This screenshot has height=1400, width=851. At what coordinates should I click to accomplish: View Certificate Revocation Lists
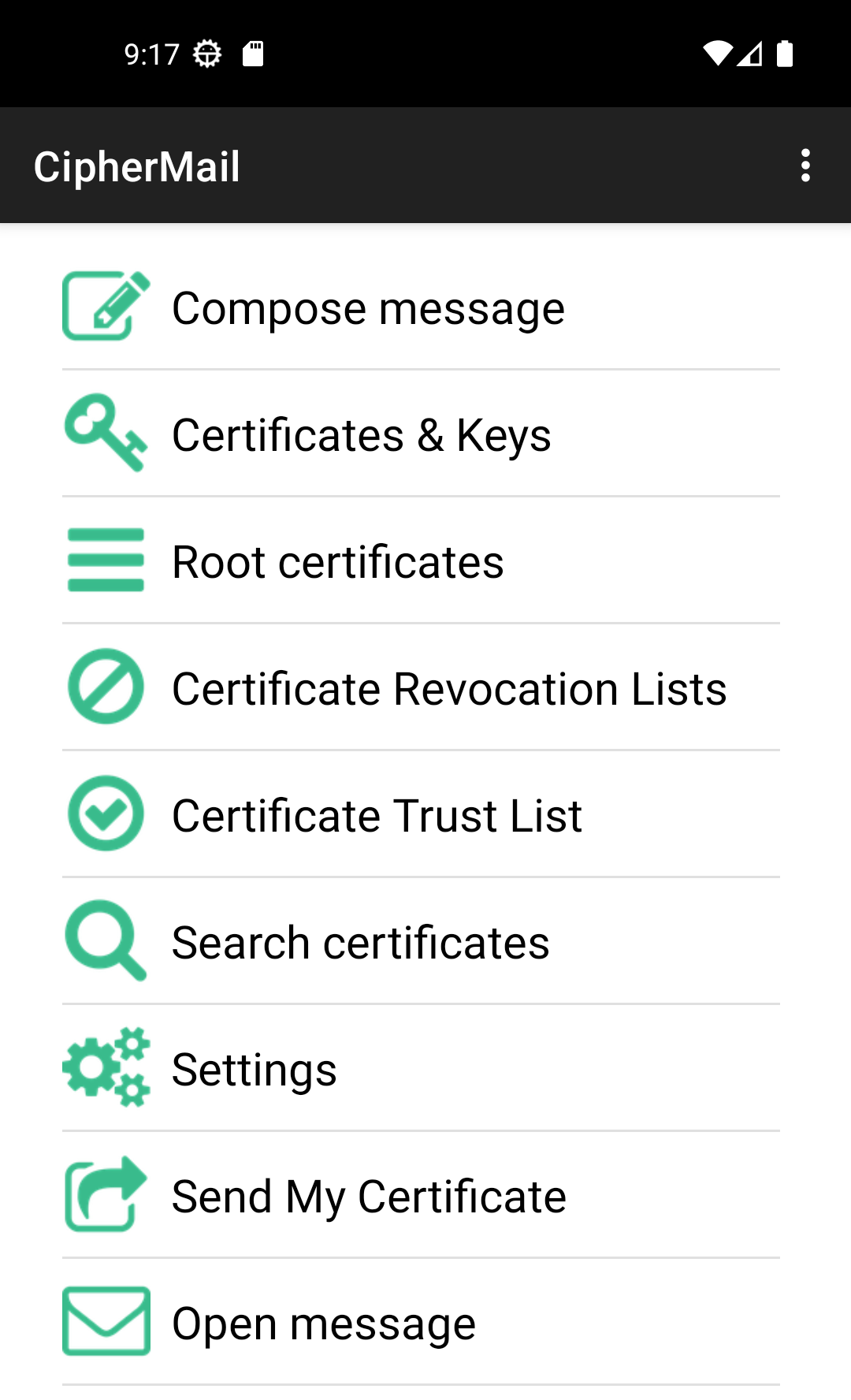click(448, 688)
